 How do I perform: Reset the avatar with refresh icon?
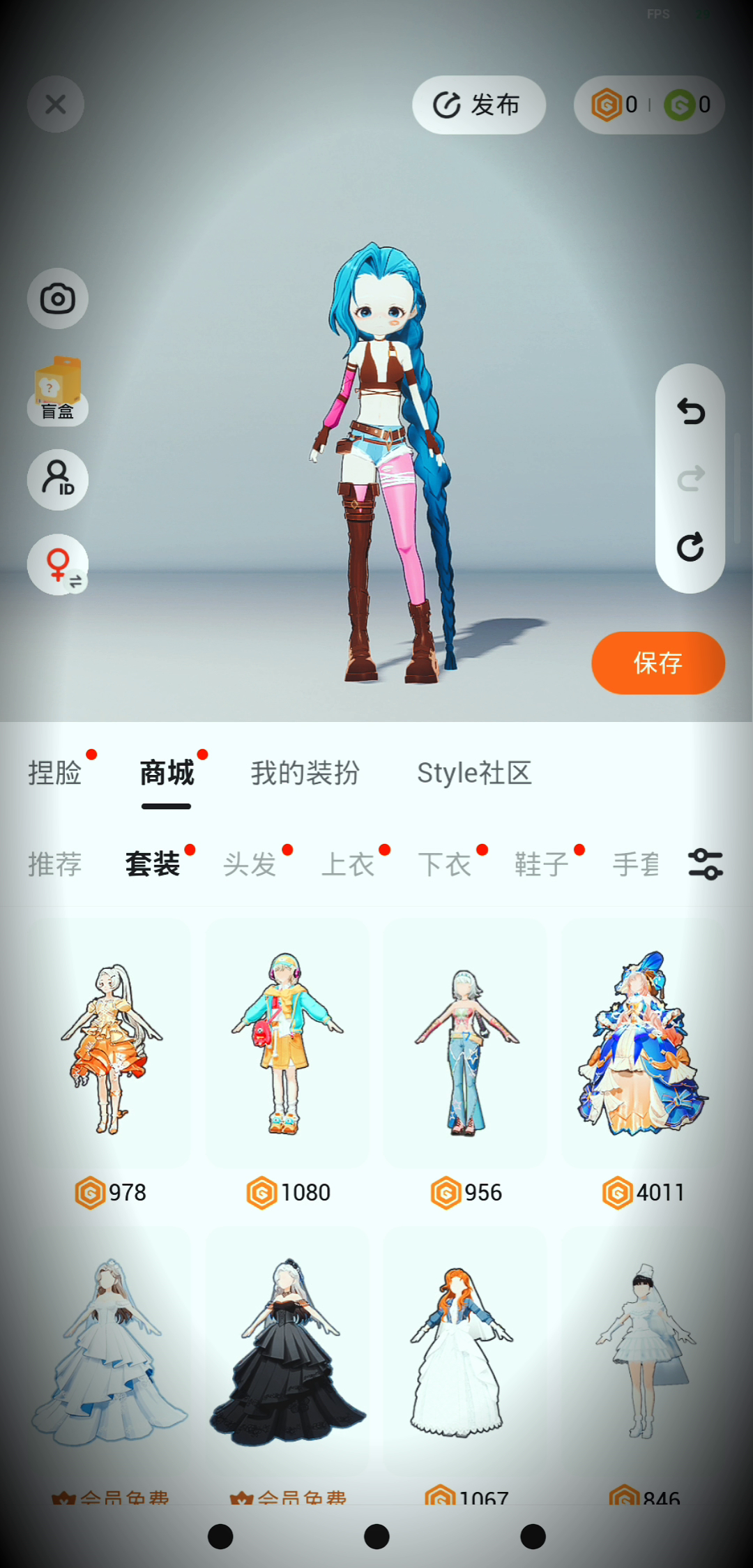click(690, 548)
